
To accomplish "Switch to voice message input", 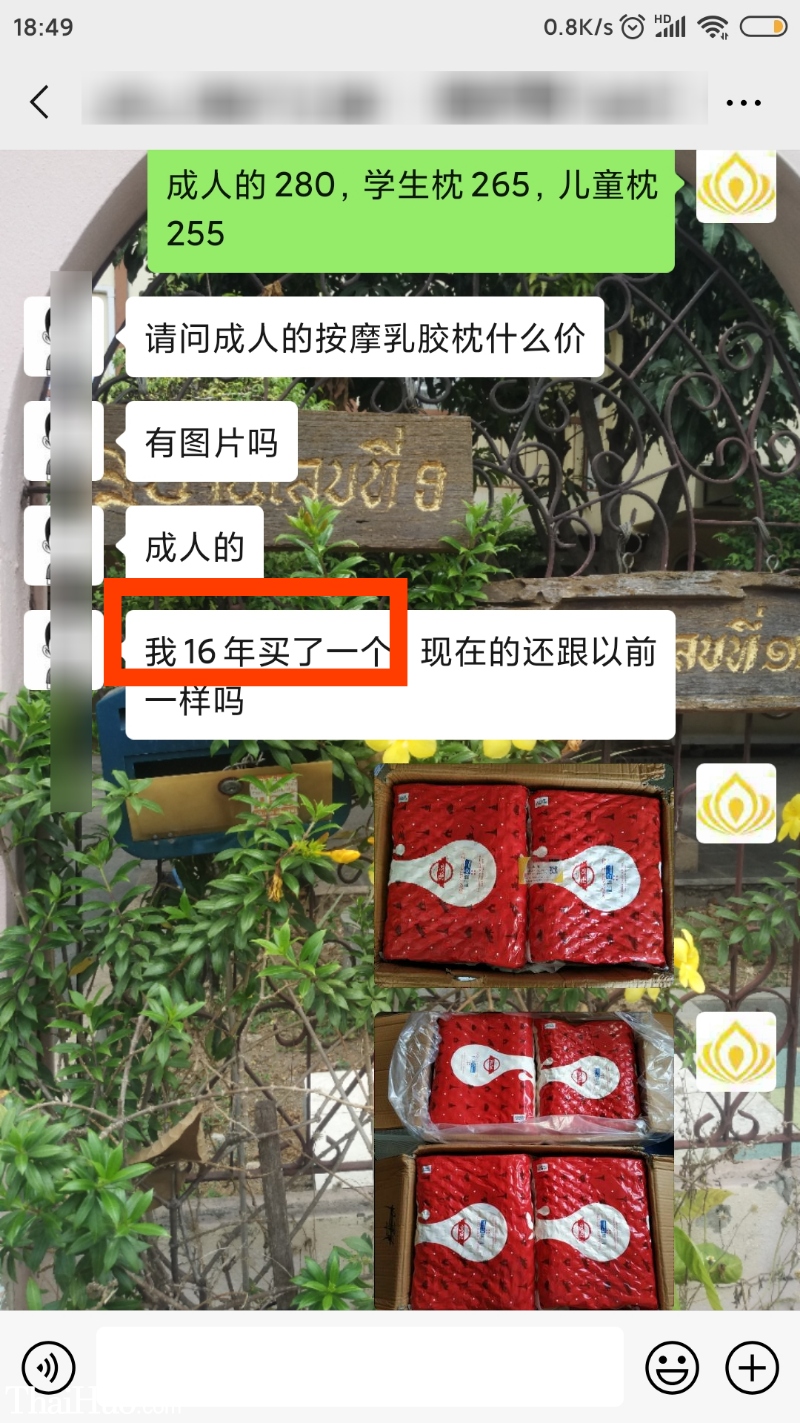I will (47, 1367).
